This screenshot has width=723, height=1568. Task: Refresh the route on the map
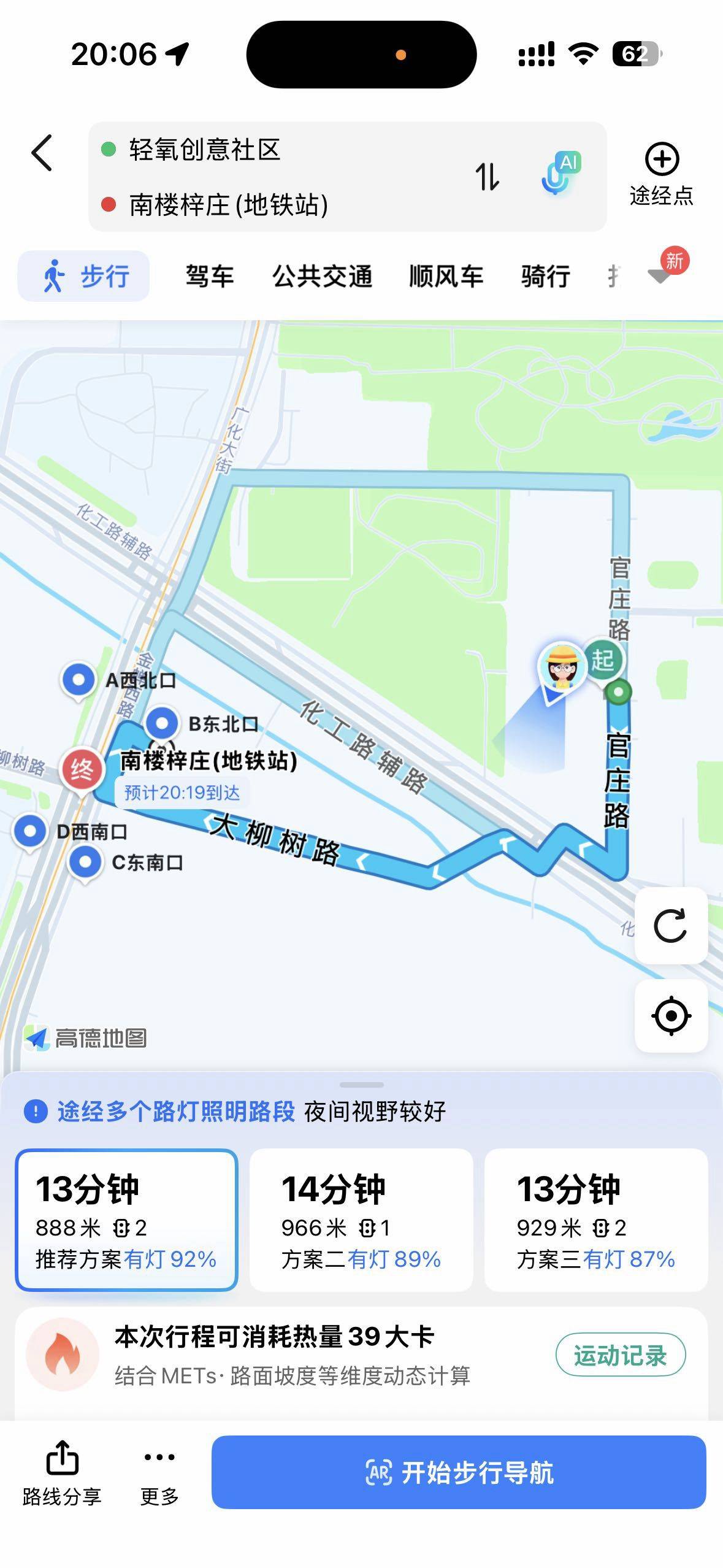pyautogui.click(x=670, y=926)
